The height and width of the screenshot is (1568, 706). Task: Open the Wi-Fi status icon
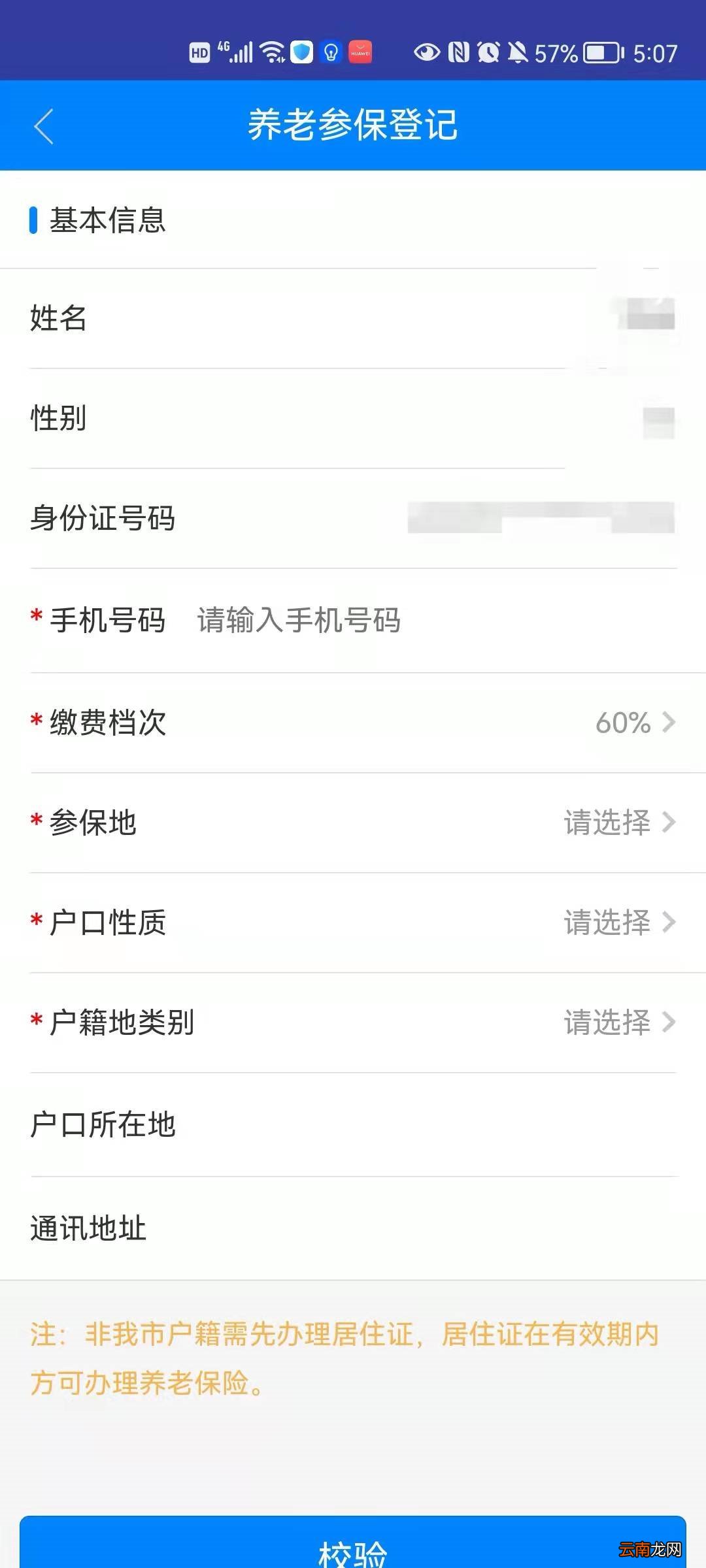pyautogui.click(x=272, y=51)
